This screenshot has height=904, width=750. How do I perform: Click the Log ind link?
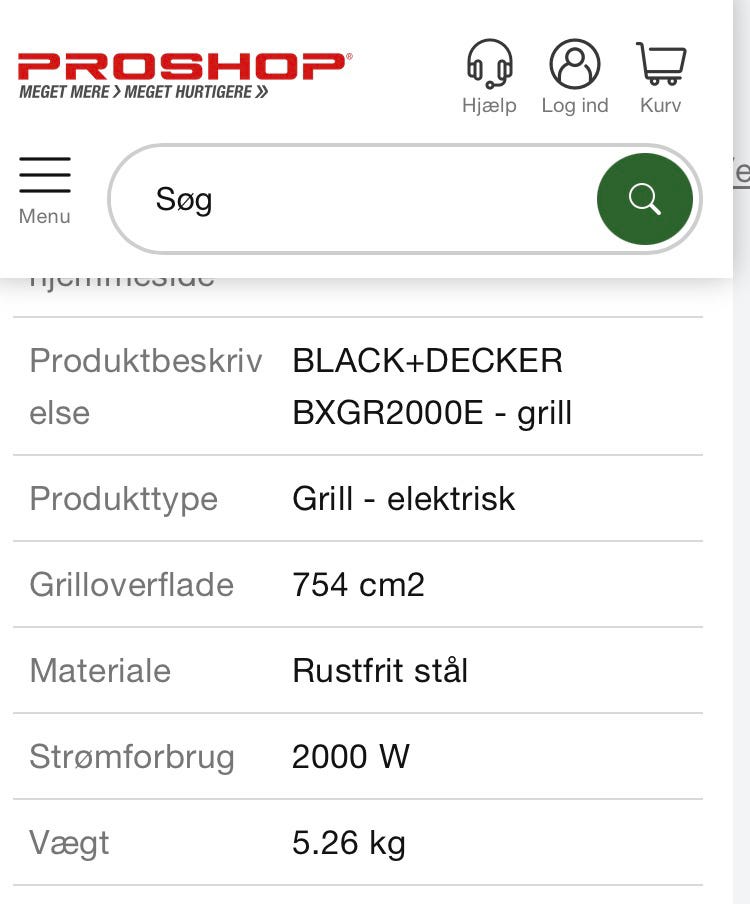click(574, 104)
